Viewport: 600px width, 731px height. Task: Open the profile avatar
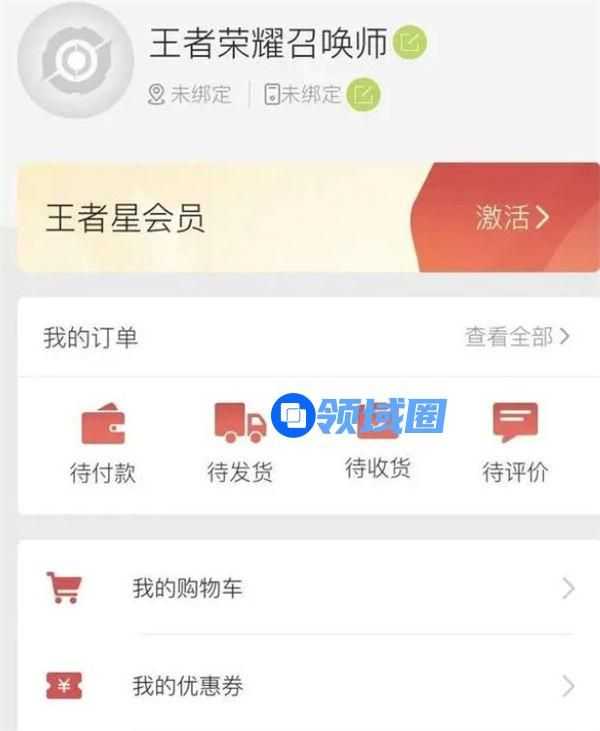[x=77, y=62]
